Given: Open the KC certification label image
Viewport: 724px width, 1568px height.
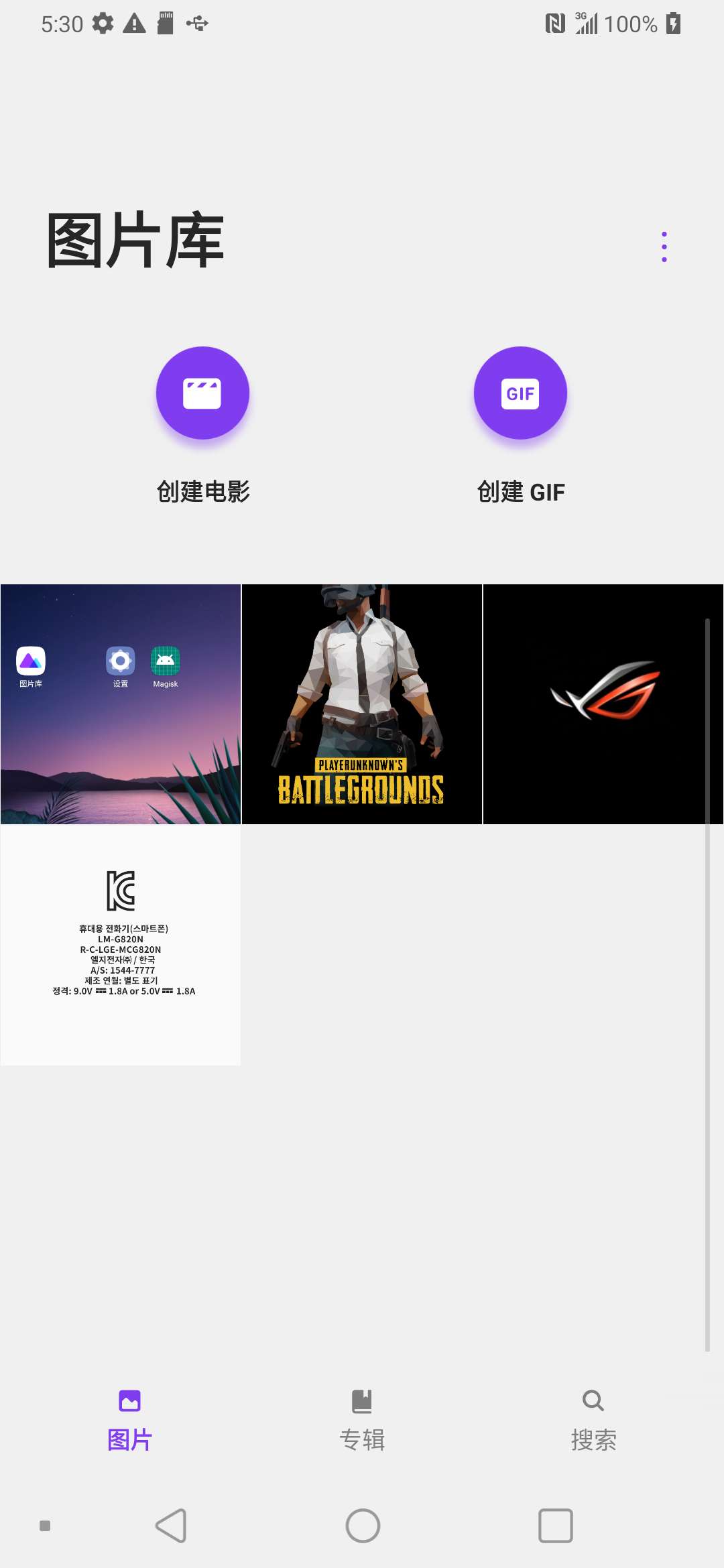Looking at the screenshot, I should coord(121,945).
